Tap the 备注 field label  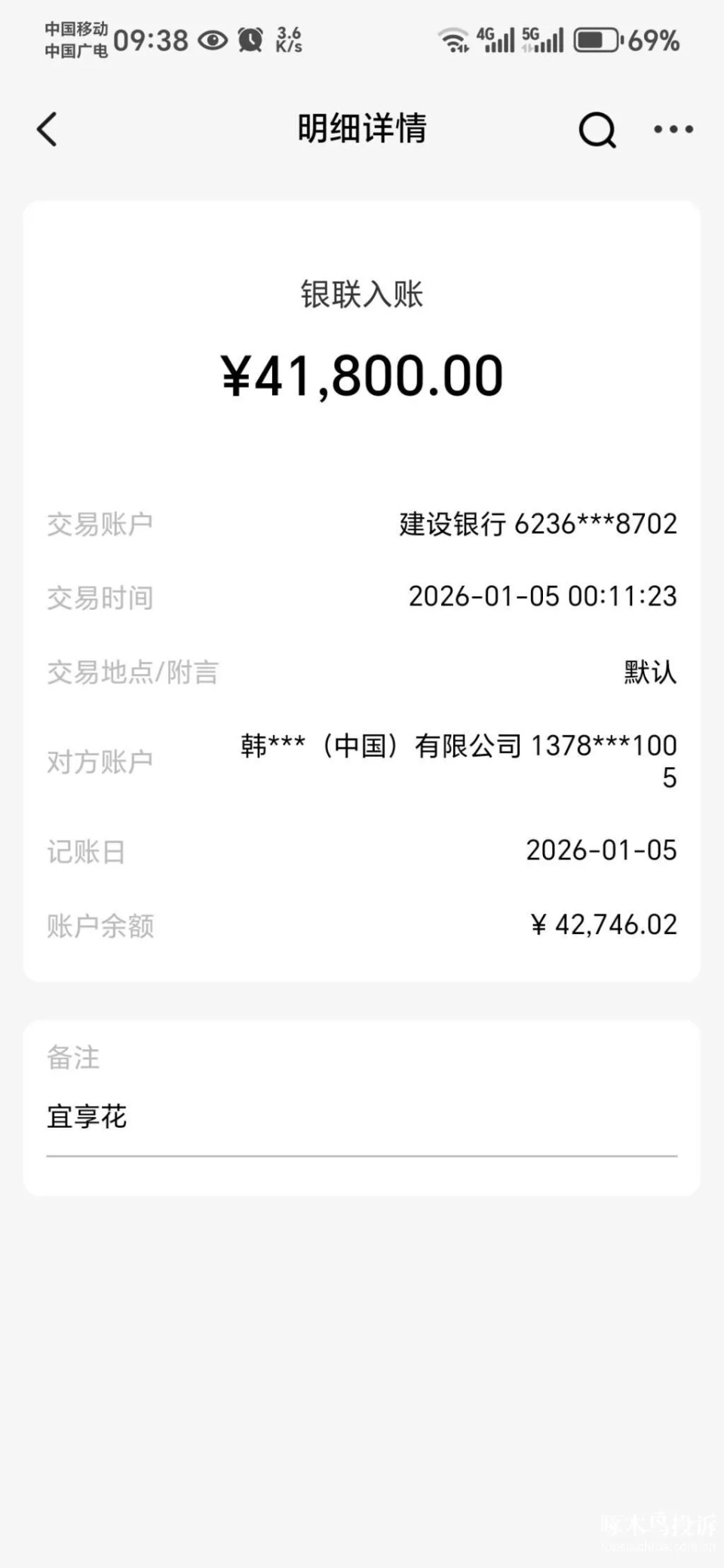tap(72, 1058)
